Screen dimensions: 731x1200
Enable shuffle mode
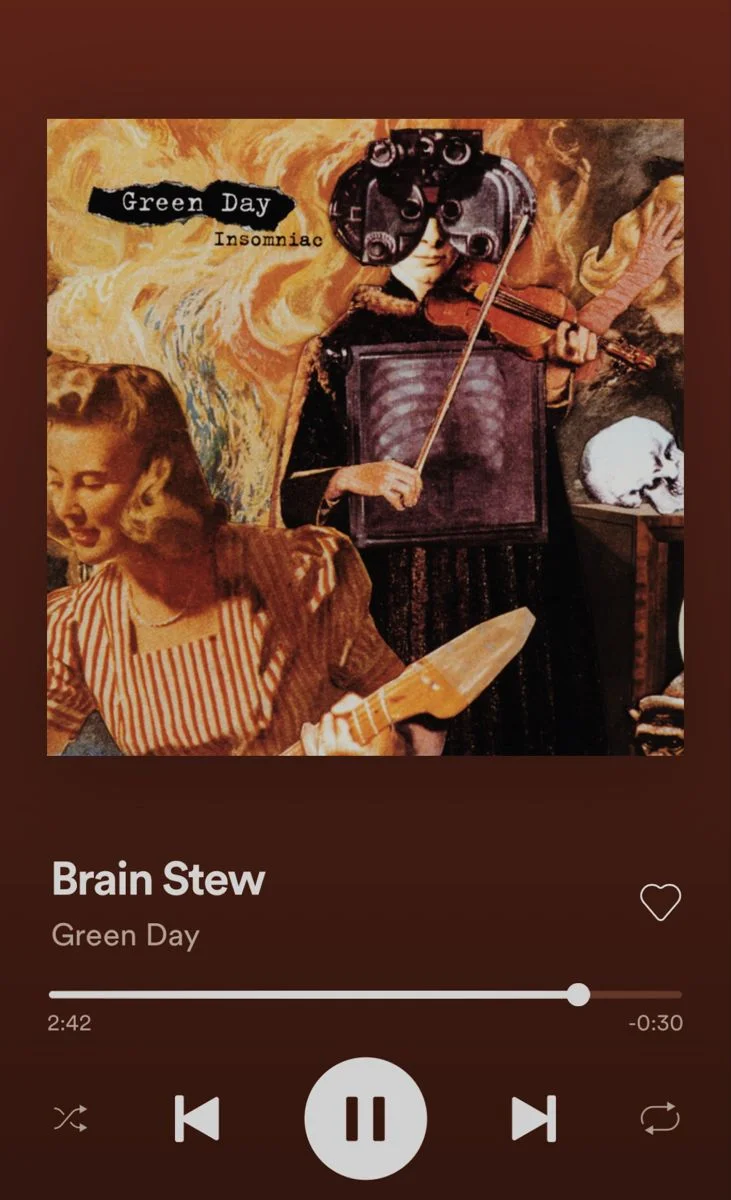click(x=70, y=1118)
